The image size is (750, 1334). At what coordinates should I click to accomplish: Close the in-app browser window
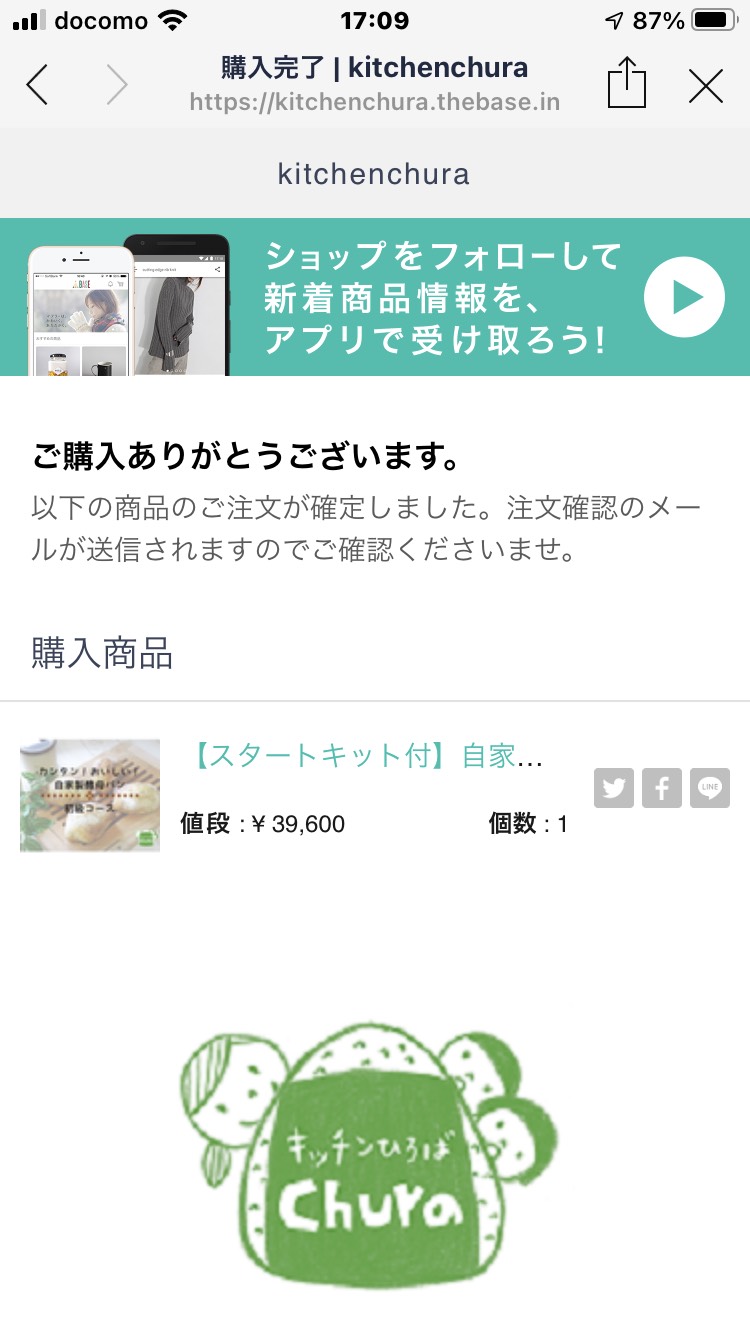tap(706, 87)
